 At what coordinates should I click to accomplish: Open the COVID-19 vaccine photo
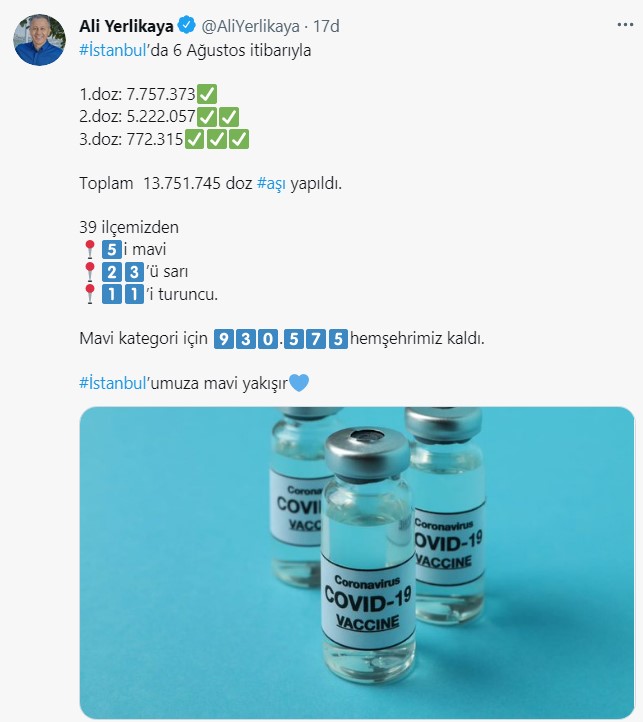(356, 562)
